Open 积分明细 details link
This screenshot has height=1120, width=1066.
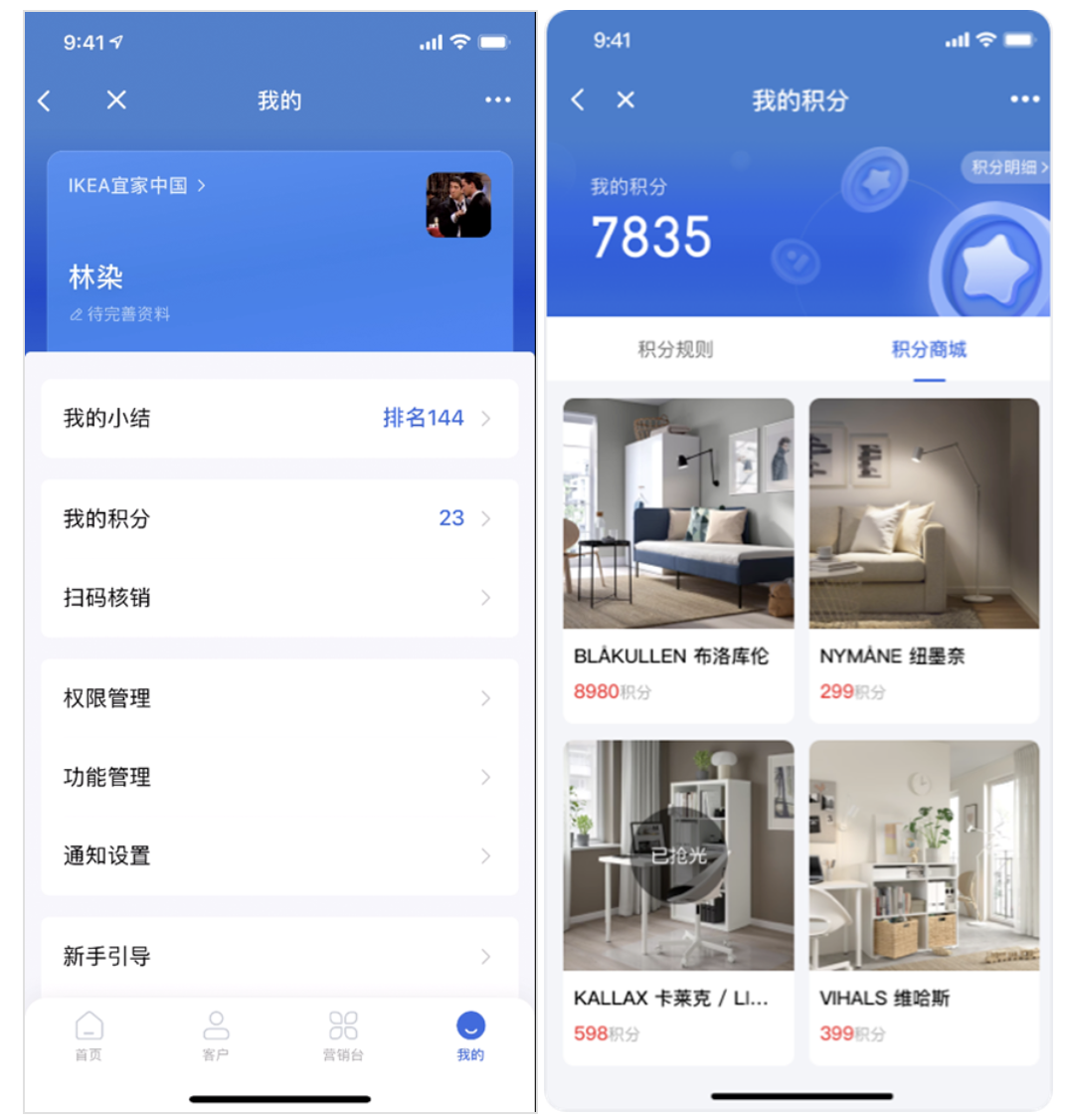pos(1006,167)
